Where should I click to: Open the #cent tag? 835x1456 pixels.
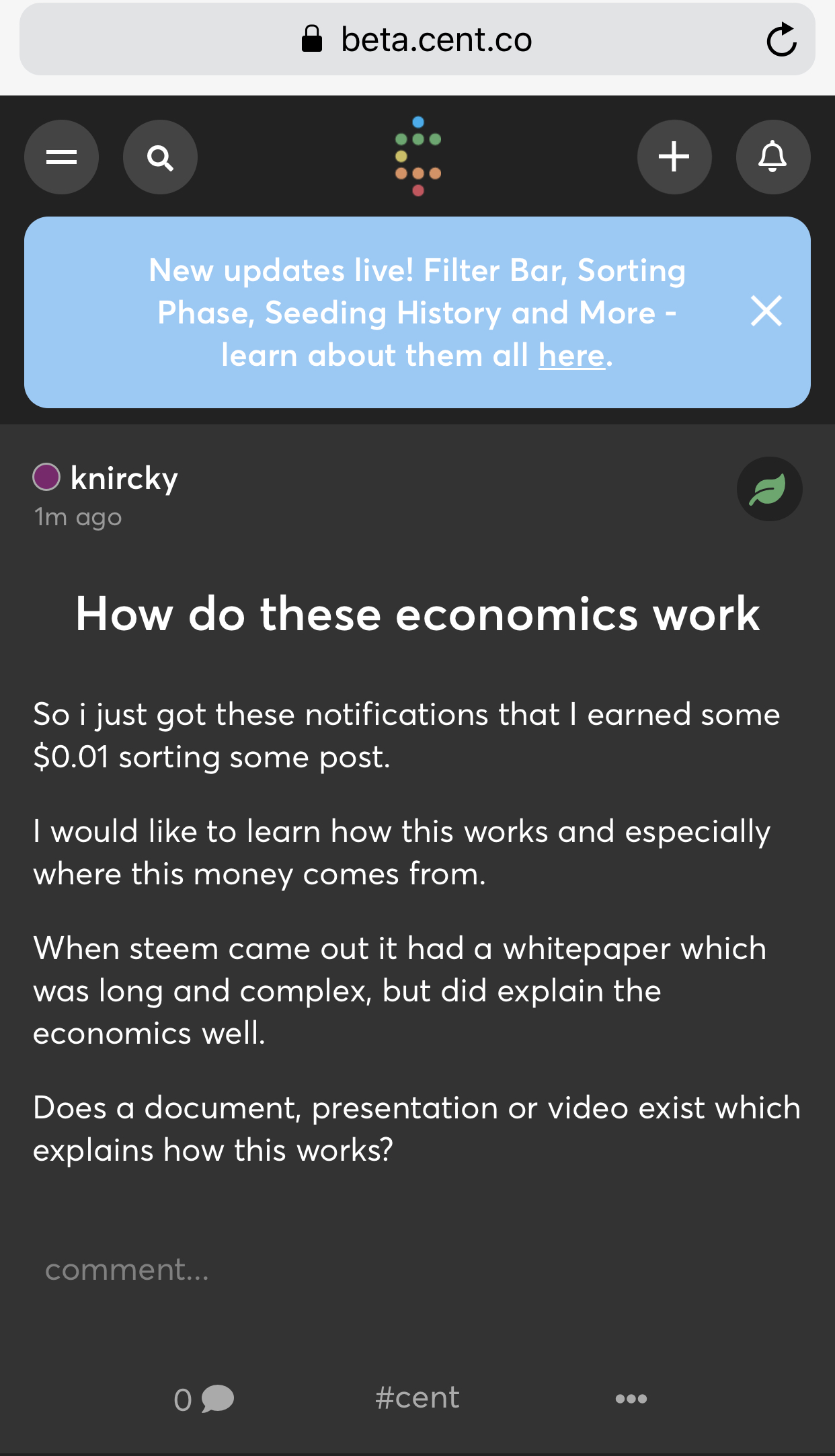pos(417,1397)
